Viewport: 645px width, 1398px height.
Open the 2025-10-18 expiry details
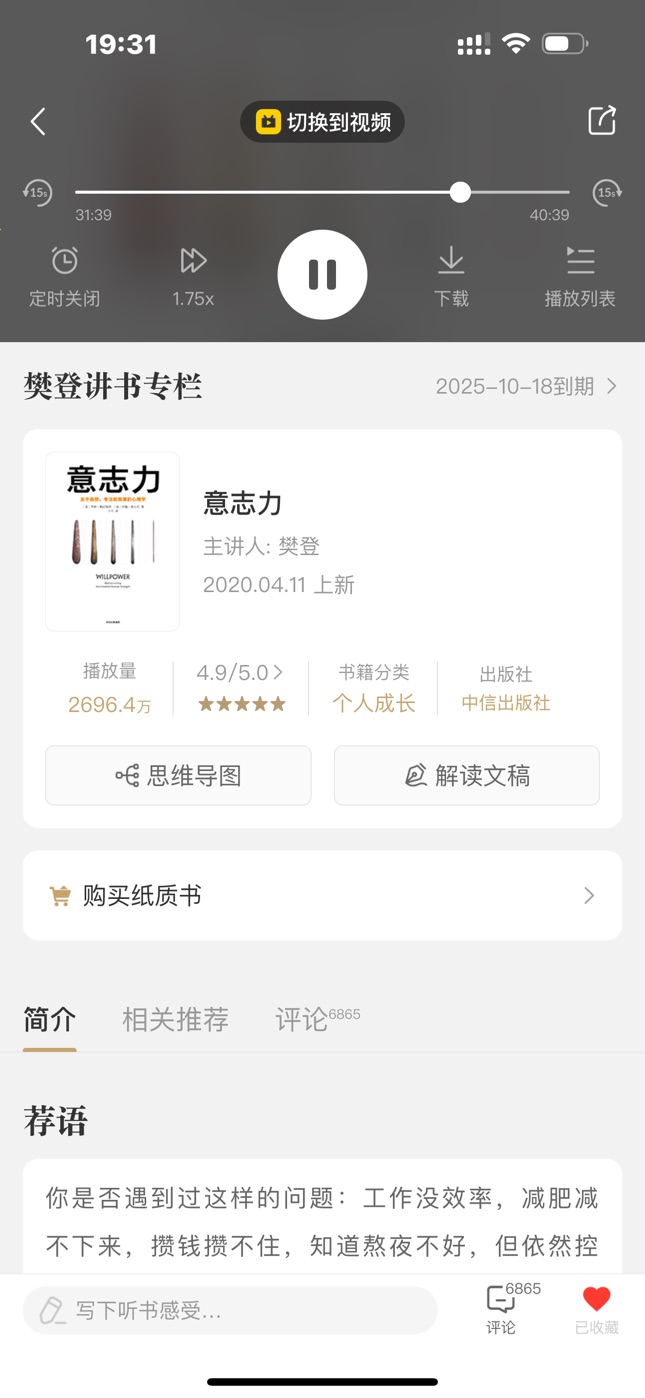pyautogui.click(x=527, y=386)
